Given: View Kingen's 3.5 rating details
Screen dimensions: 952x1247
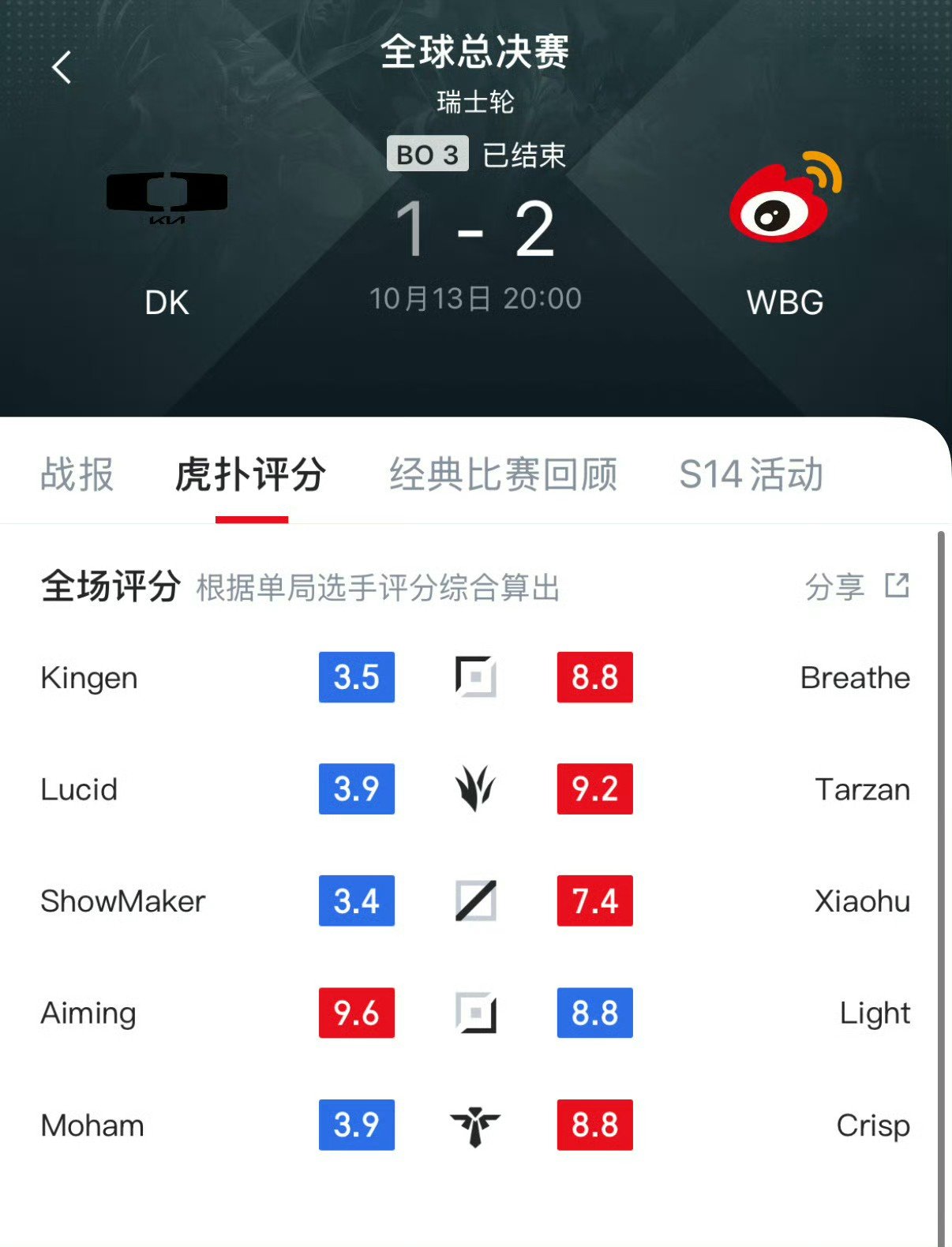Looking at the screenshot, I should tap(356, 677).
